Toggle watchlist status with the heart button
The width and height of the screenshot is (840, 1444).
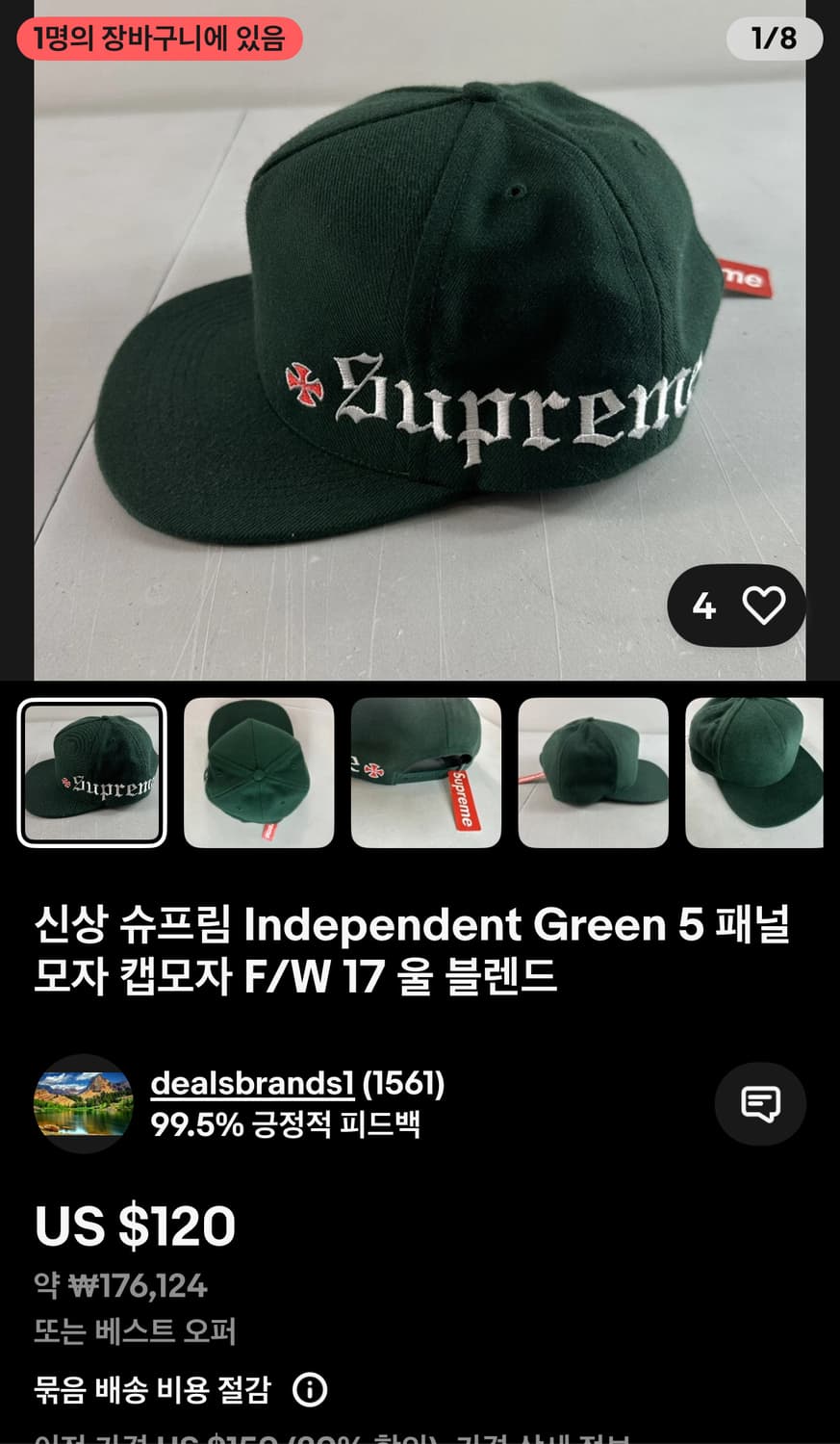[767, 605]
